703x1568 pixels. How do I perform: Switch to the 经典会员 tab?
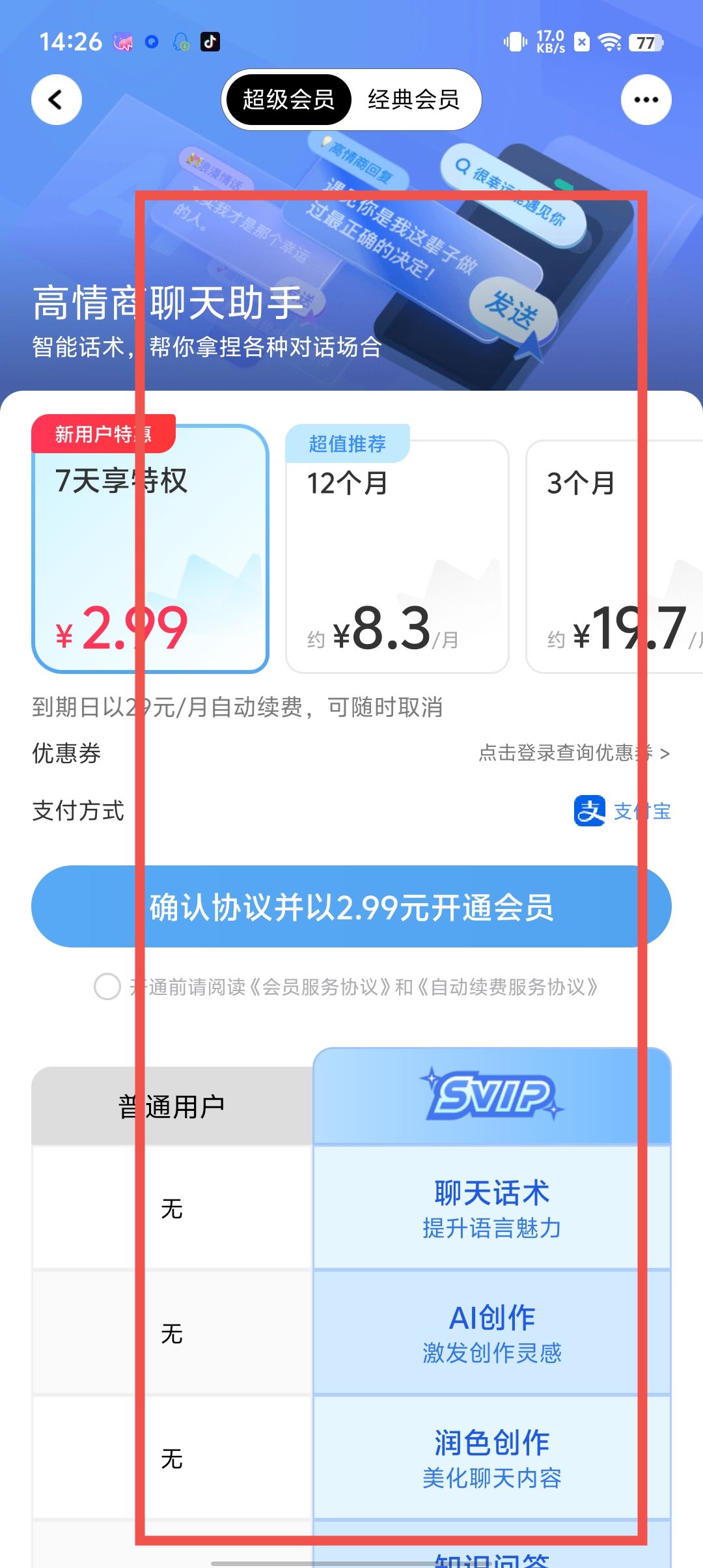414,100
